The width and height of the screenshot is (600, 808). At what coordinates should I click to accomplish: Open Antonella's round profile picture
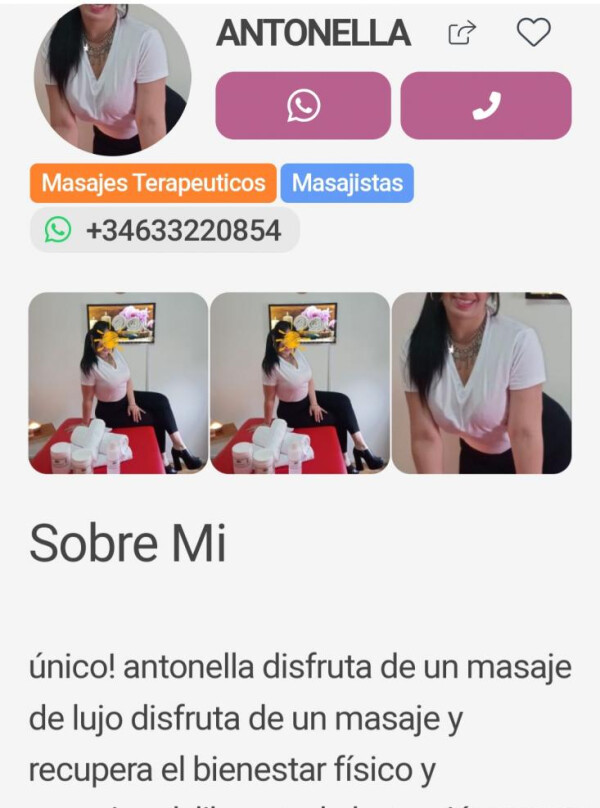[x=112, y=78]
